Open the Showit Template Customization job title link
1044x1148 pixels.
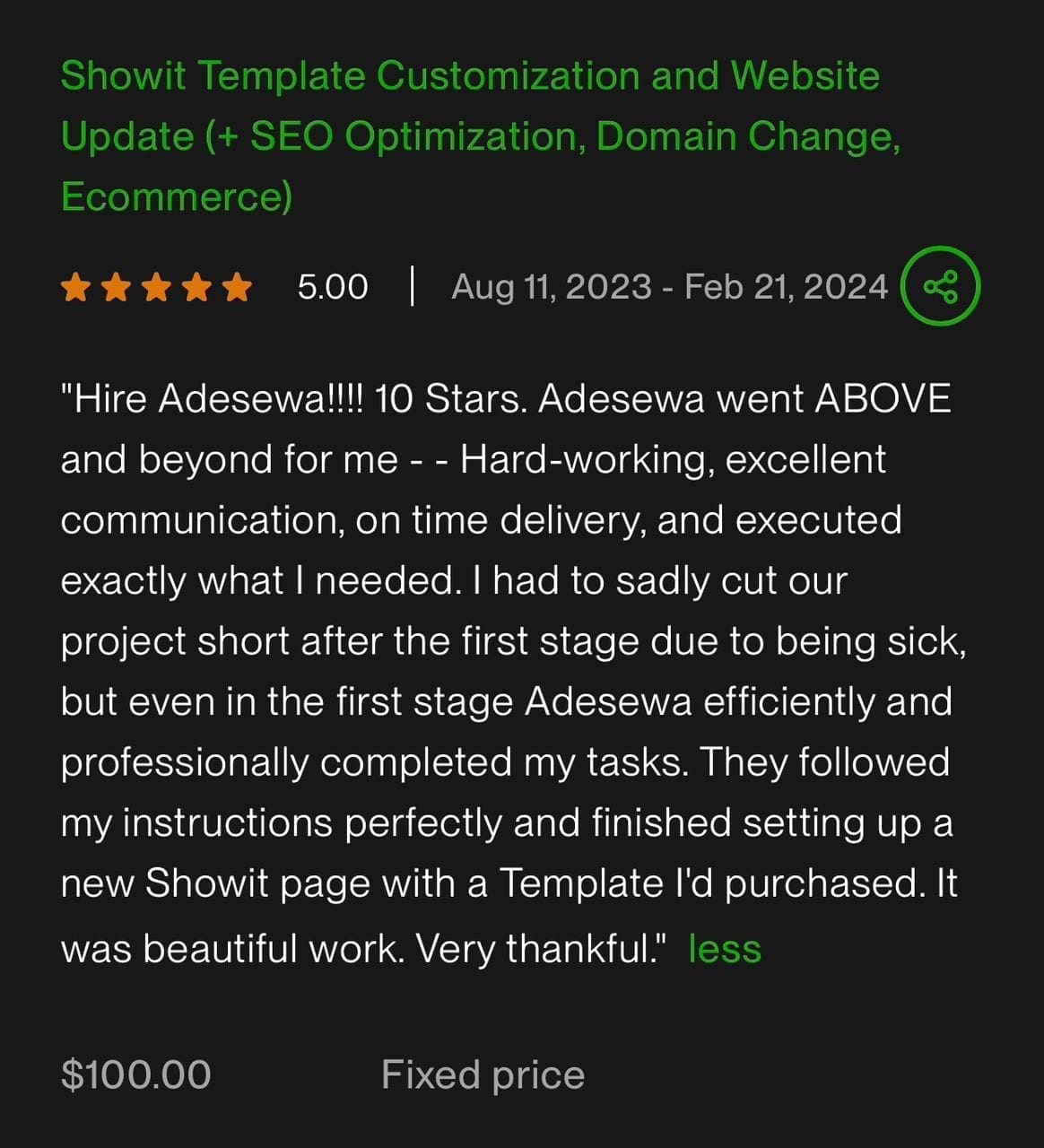click(470, 135)
